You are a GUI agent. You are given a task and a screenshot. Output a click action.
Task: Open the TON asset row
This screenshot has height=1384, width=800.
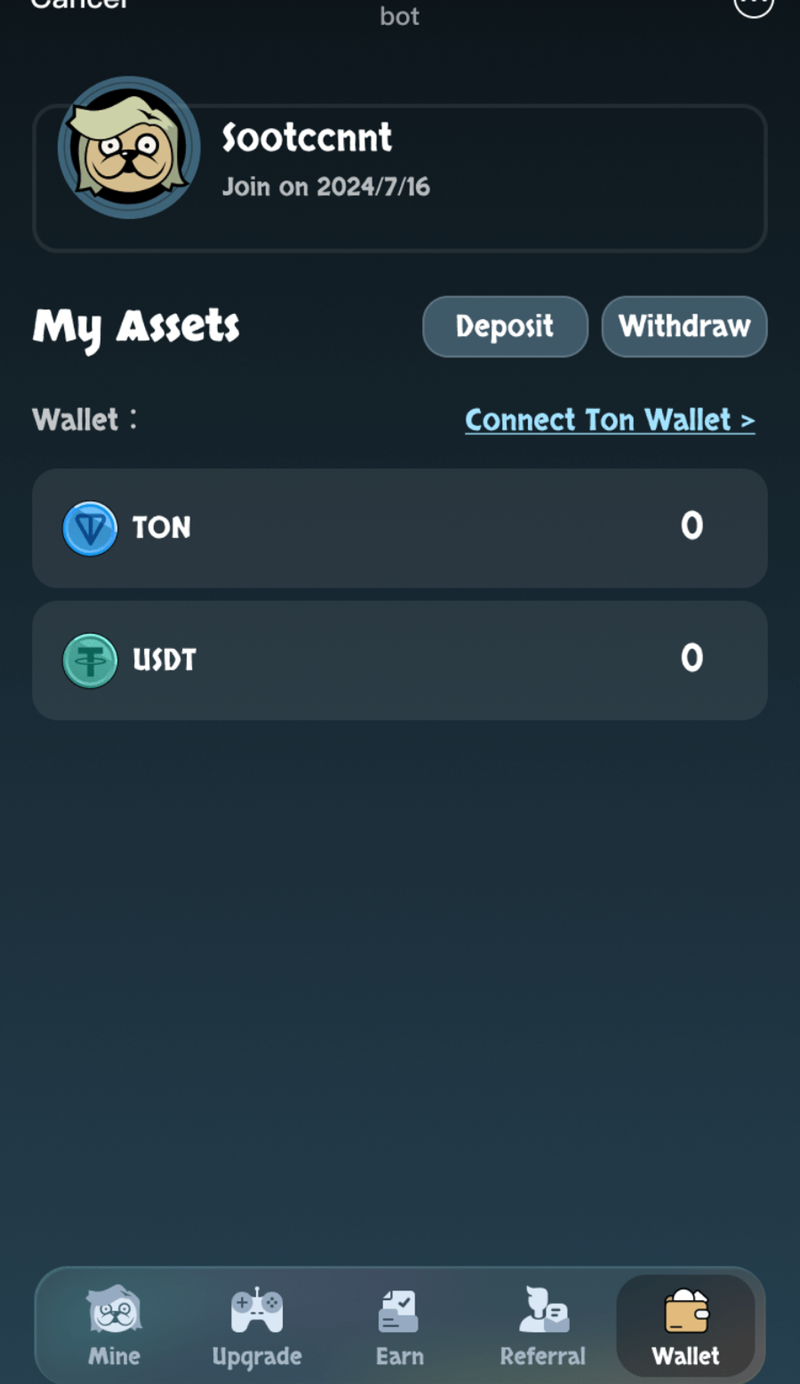click(400, 528)
